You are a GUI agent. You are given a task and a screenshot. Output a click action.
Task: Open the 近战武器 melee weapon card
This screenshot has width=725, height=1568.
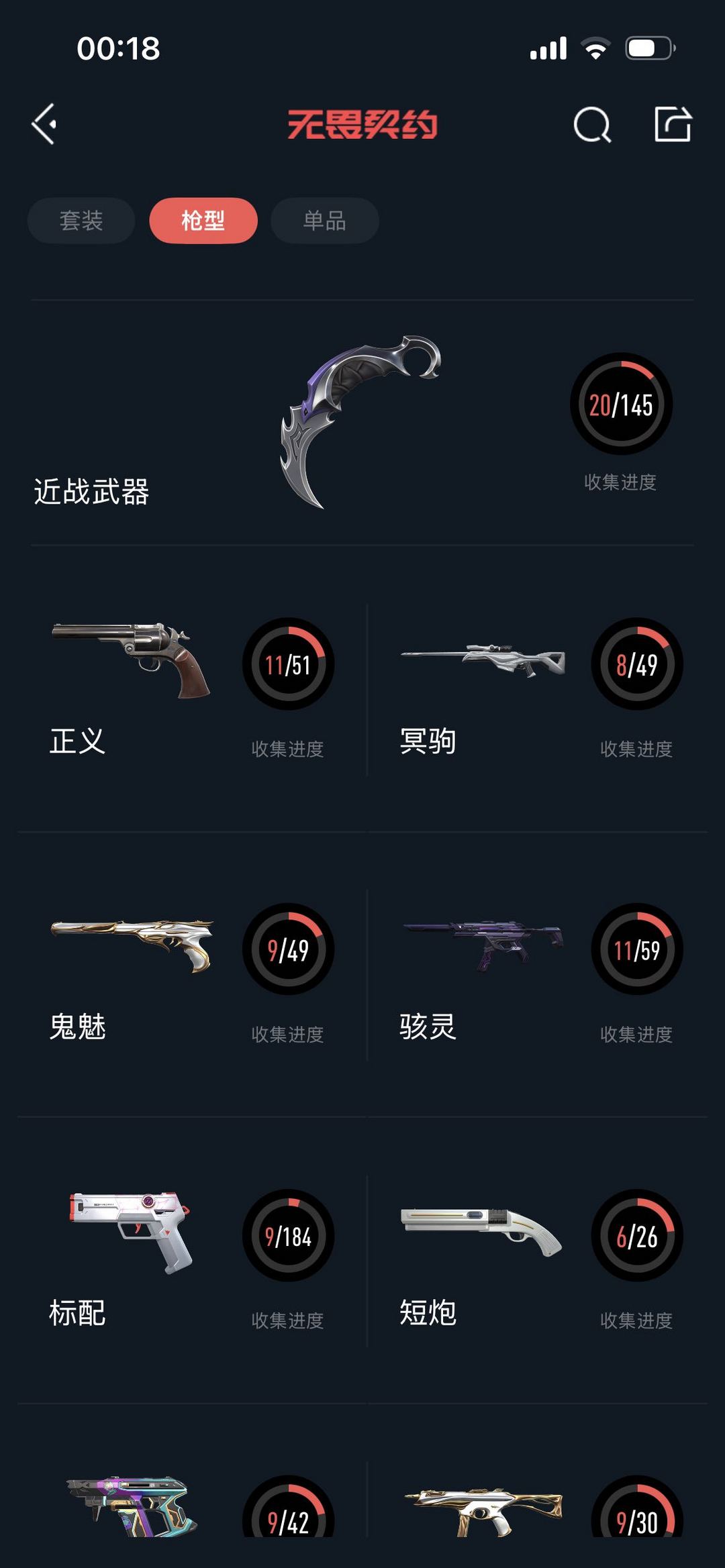click(x=362, y=423)
